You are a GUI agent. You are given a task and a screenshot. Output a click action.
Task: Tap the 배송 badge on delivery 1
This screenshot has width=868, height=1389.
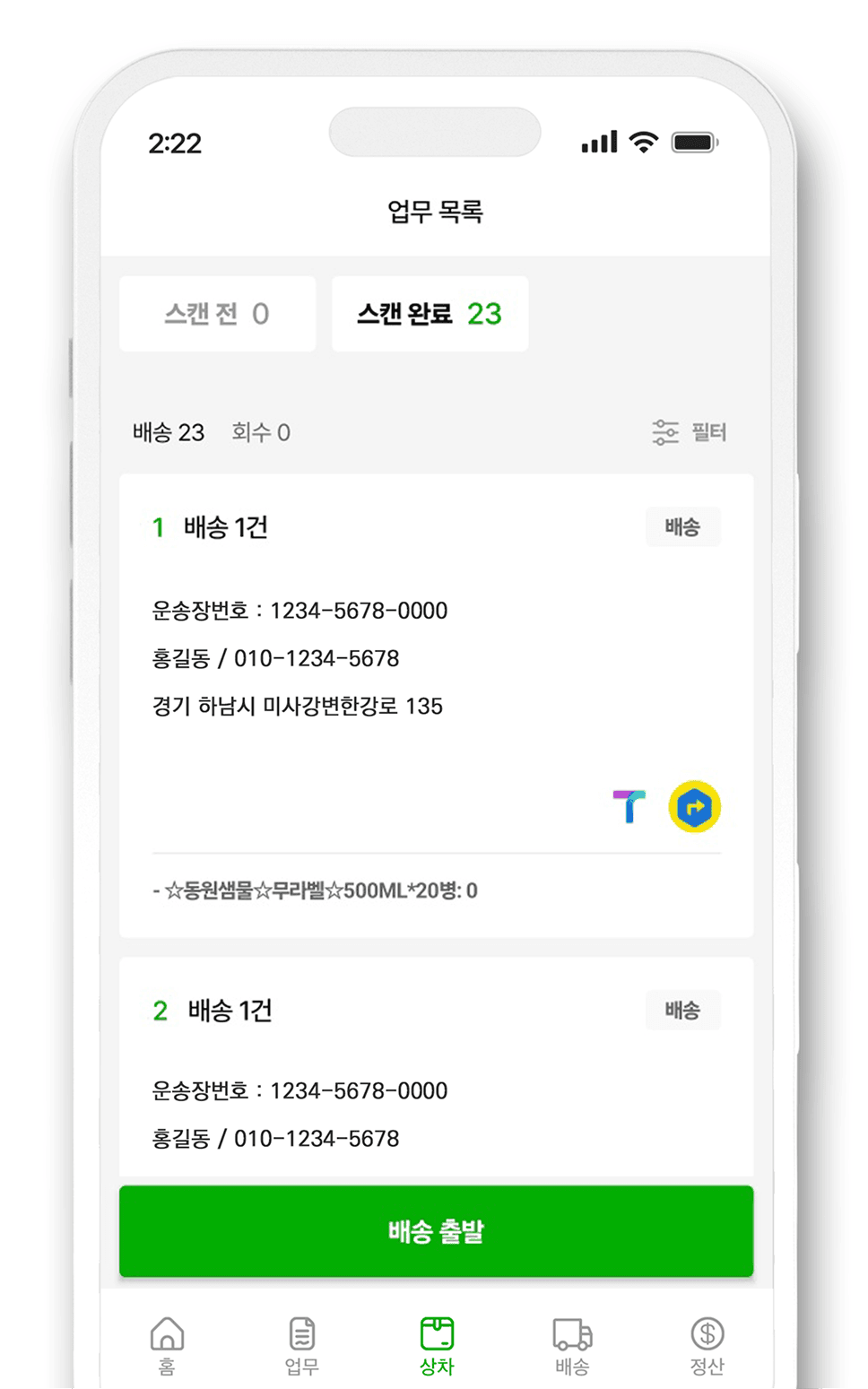683,527
